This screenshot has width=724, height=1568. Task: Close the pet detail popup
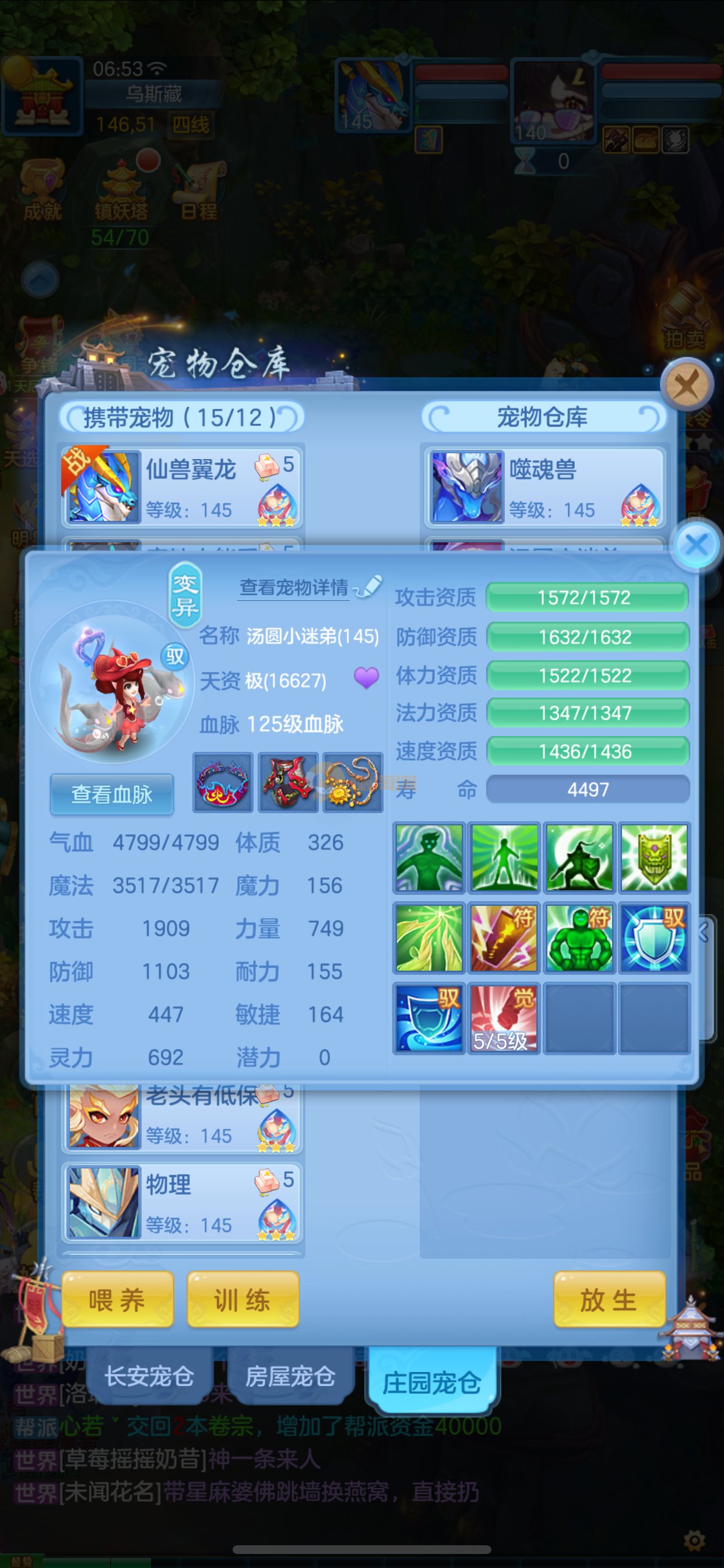pyautogui.click(x=696, y=545)
